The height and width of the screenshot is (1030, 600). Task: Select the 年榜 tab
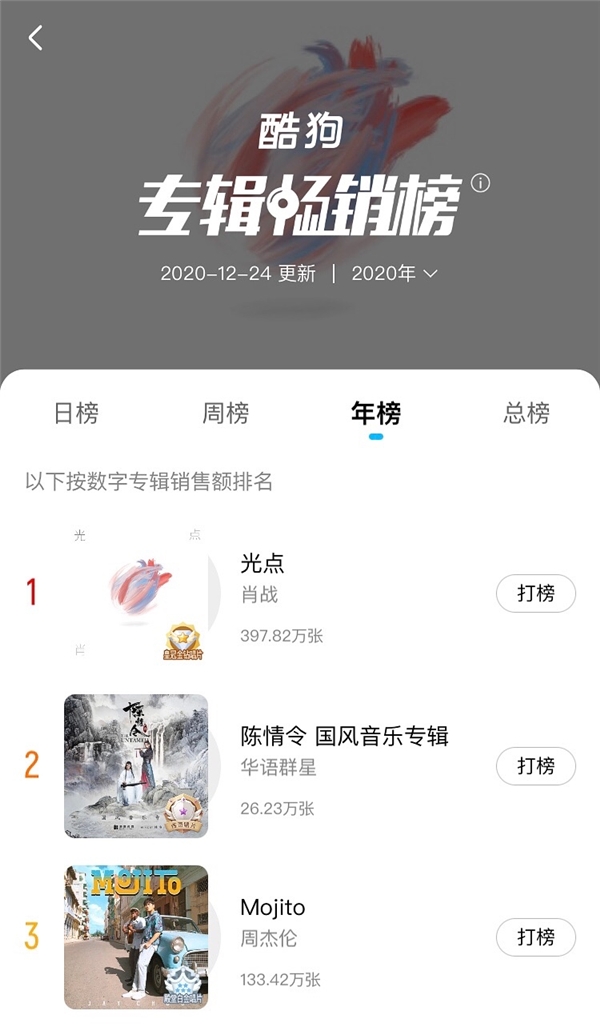(376, 413)
